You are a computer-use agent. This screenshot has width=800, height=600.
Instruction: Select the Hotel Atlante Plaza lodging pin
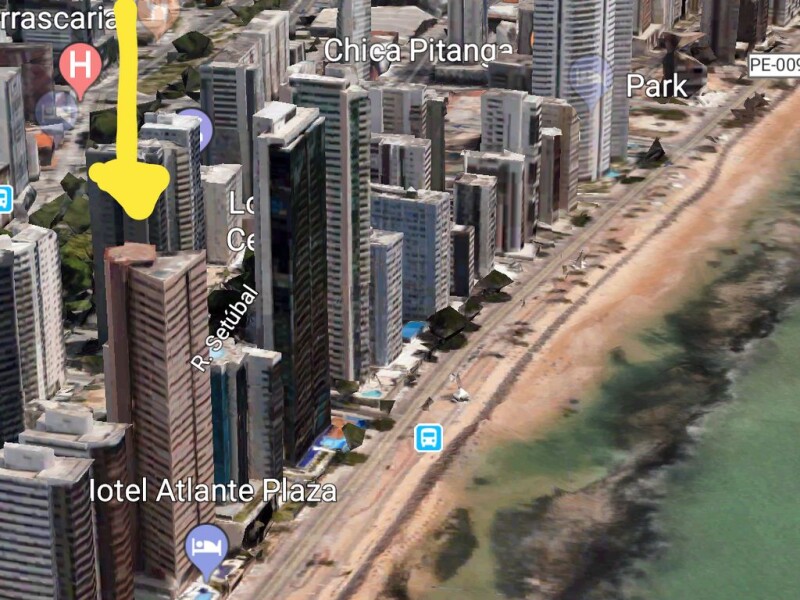[x=207, y=548]
